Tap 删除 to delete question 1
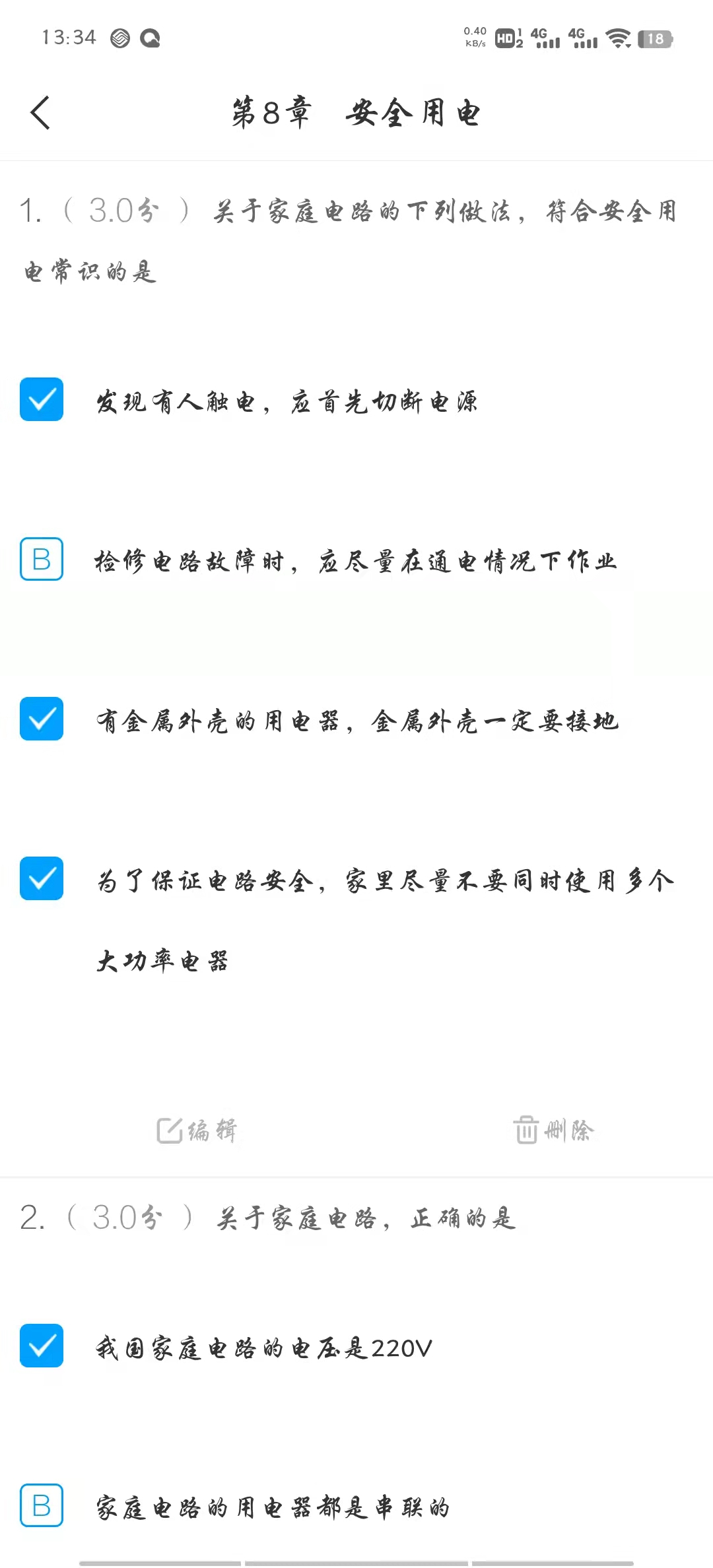Image resolution: width=713 pixels, height=1568 pixels. pyautogui.click(x=554, y=1130)
